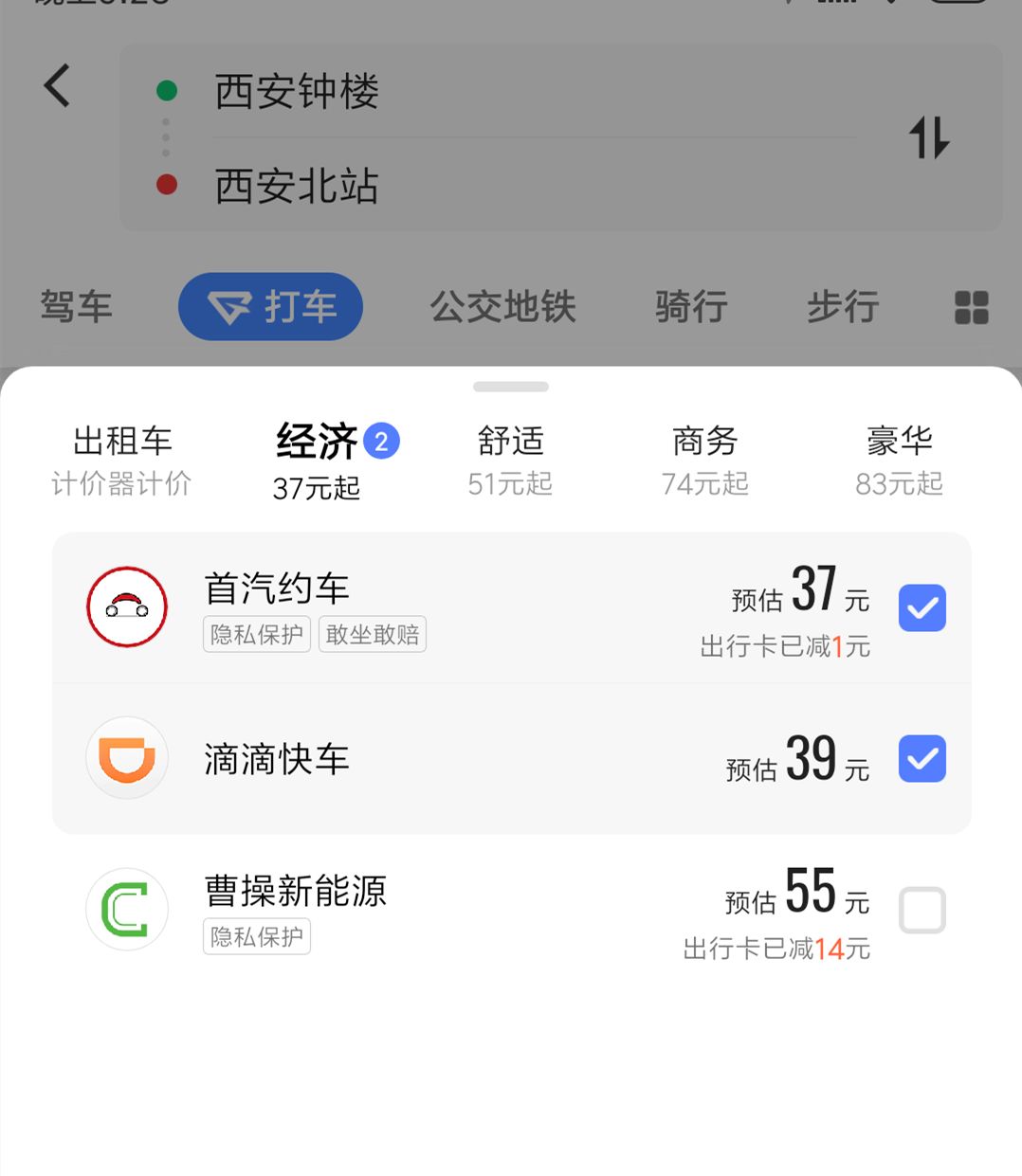Check the 曹操新能源 selection checkbox
This screenshot has width=1022, height=1176.
tap(921, 910)
